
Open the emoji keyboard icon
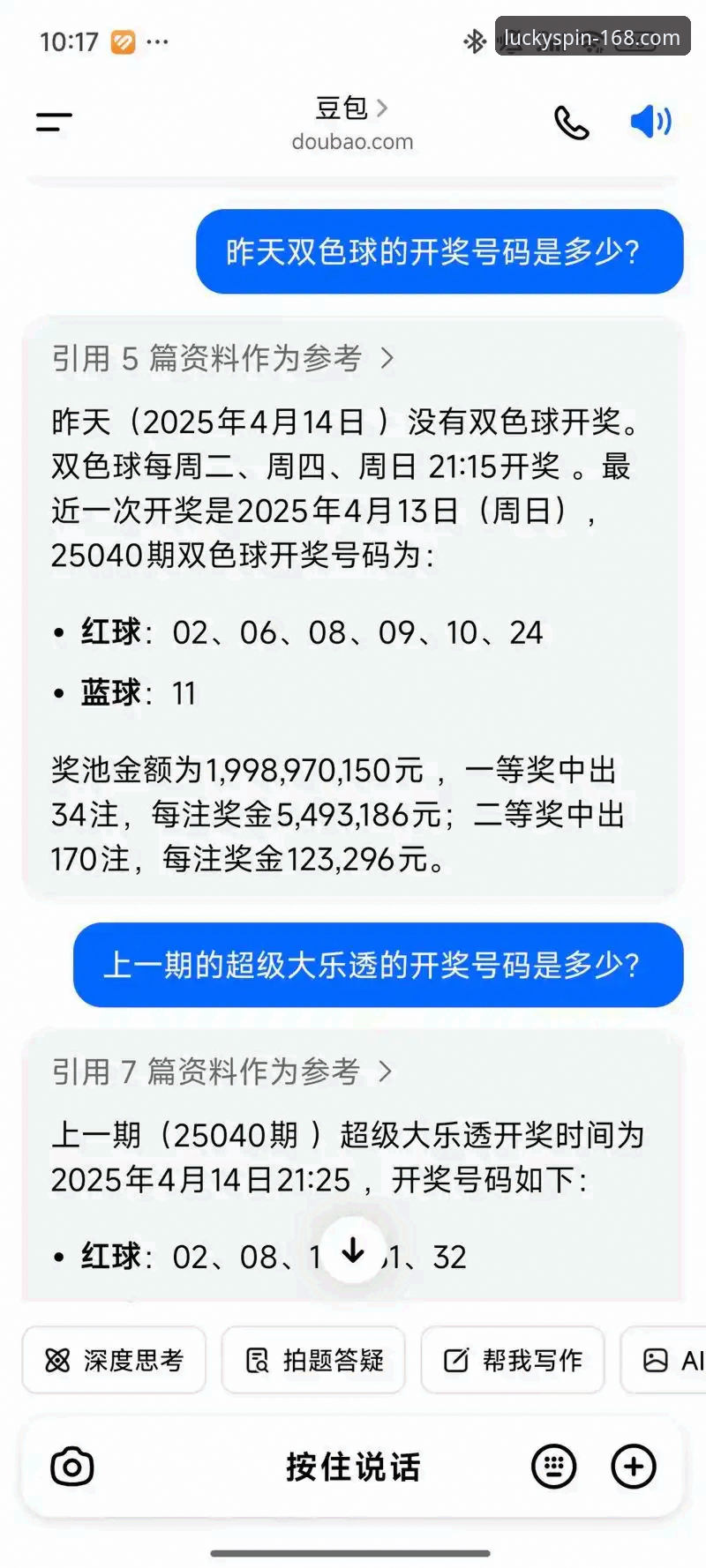pyautogui.click(x=553, y=1467)
